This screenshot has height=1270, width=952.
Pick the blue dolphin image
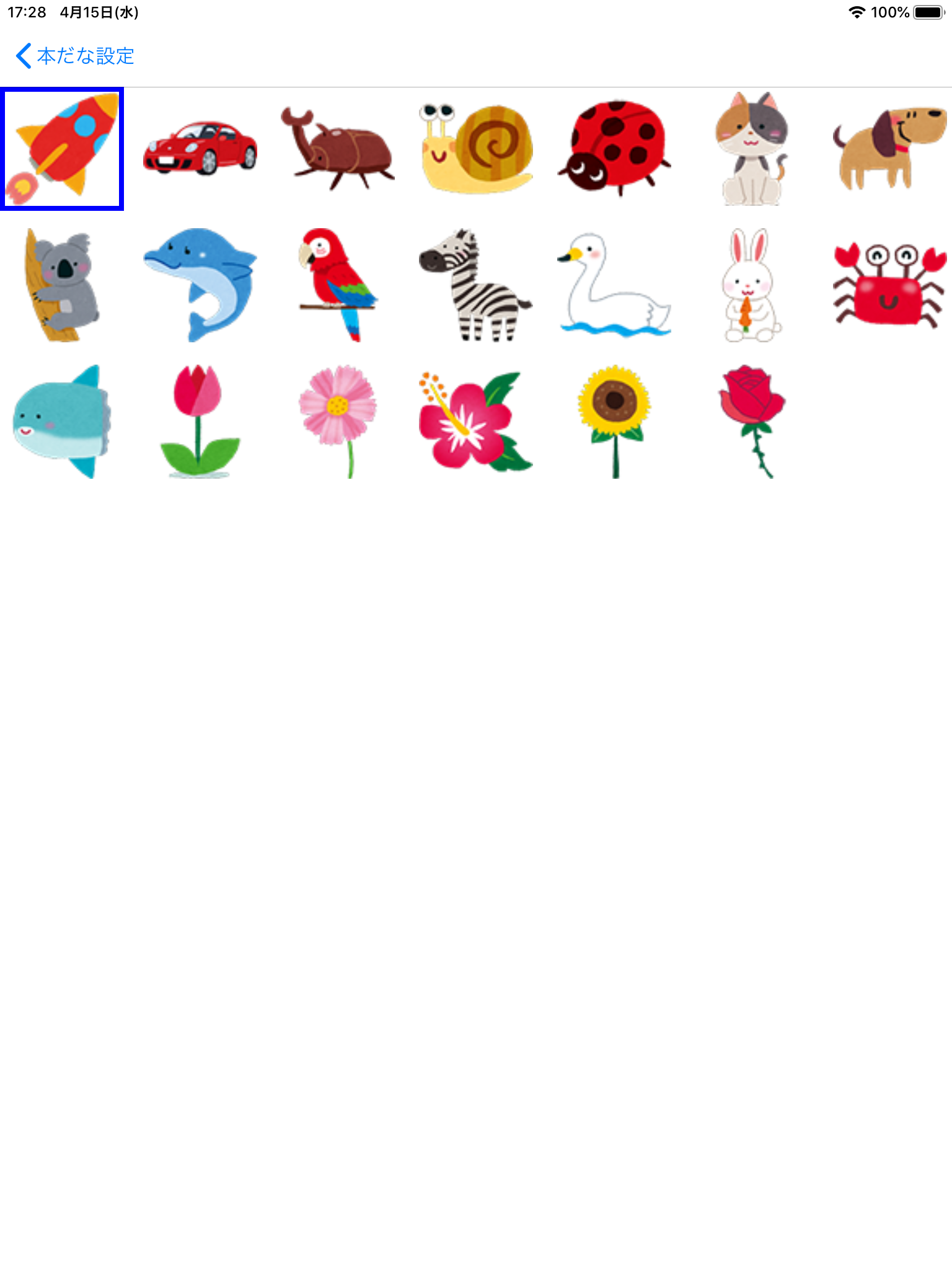tap(200, 285)
